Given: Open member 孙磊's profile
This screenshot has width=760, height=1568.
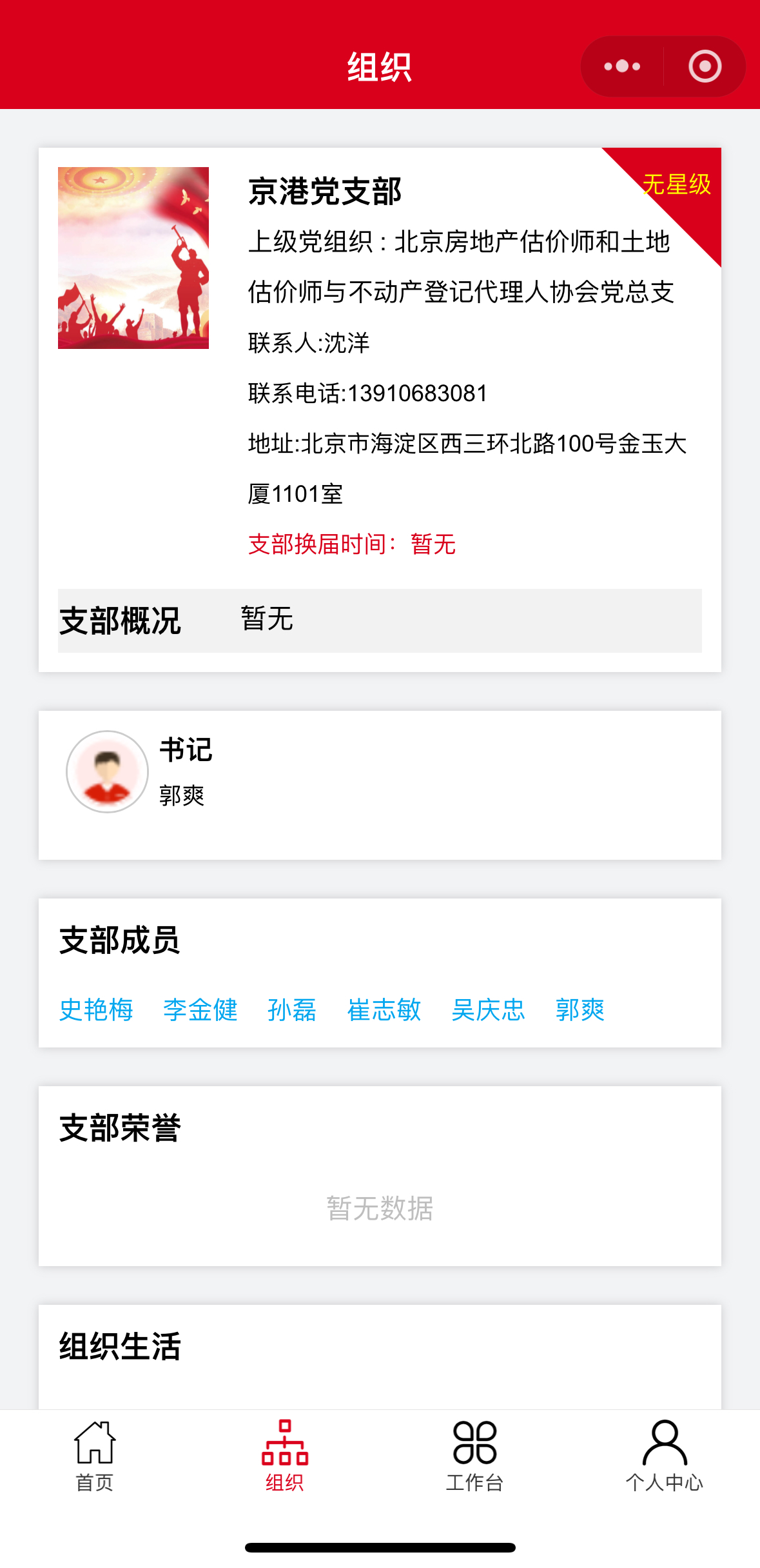Looking at the screenshot, I should 292,1009.
